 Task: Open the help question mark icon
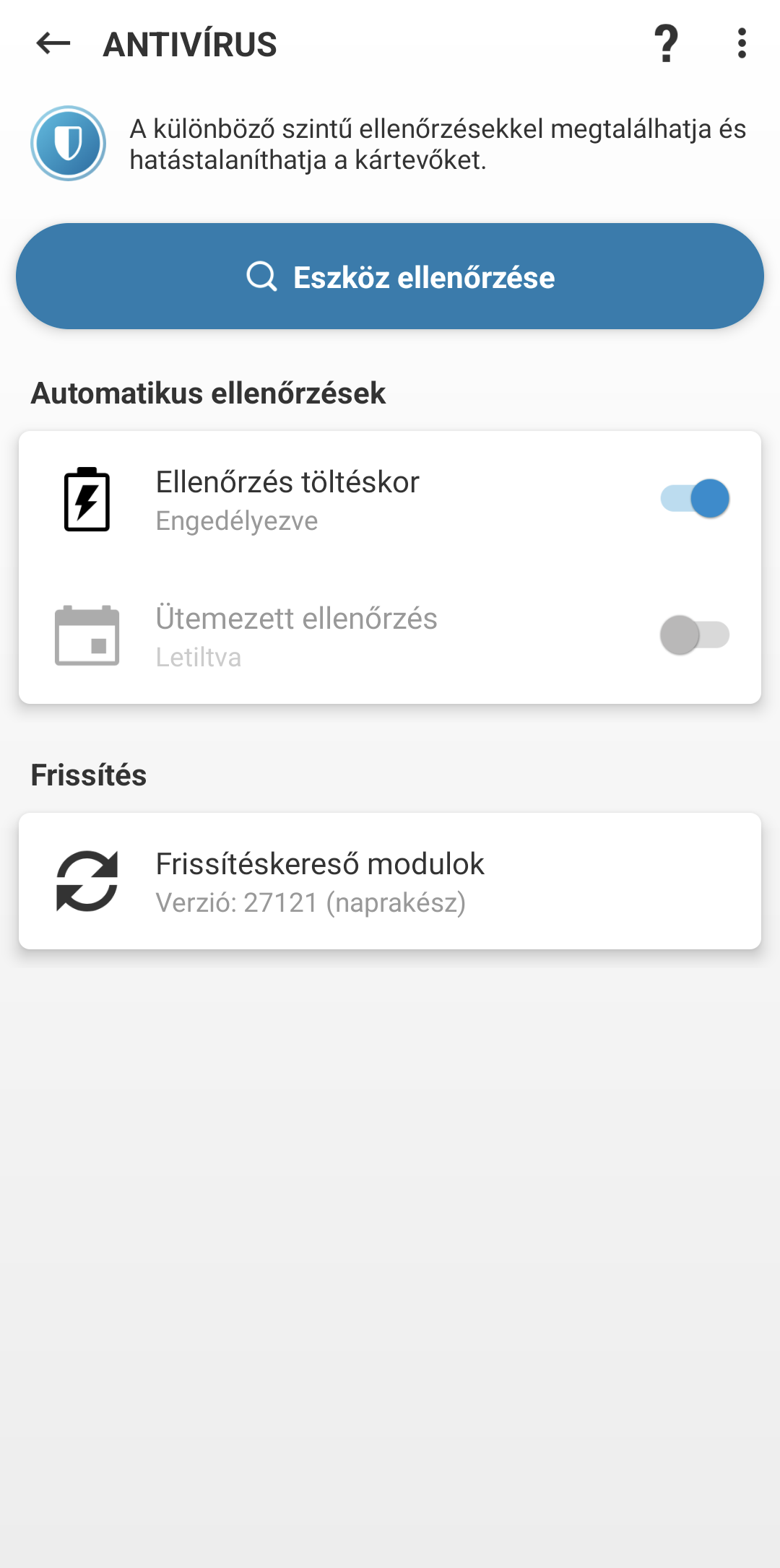point(665,45)
